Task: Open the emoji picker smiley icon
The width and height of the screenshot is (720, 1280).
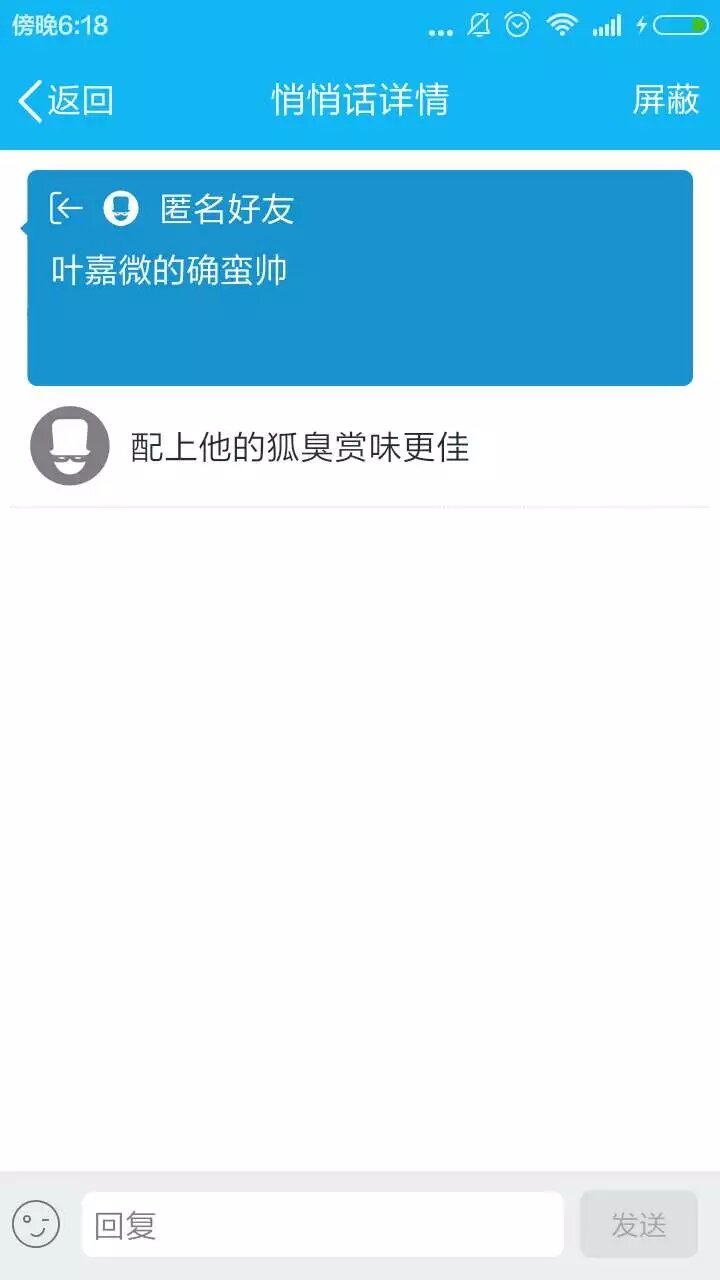Action: 36,1224
